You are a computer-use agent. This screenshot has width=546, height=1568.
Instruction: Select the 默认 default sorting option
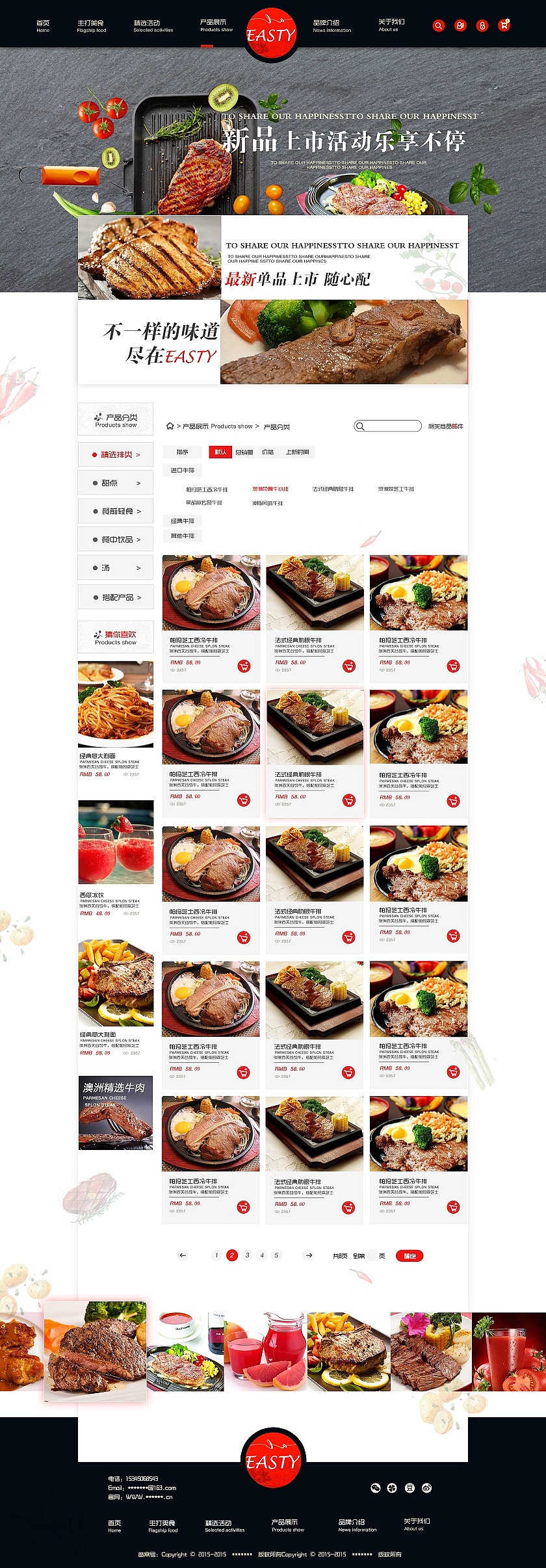point(221,452)
